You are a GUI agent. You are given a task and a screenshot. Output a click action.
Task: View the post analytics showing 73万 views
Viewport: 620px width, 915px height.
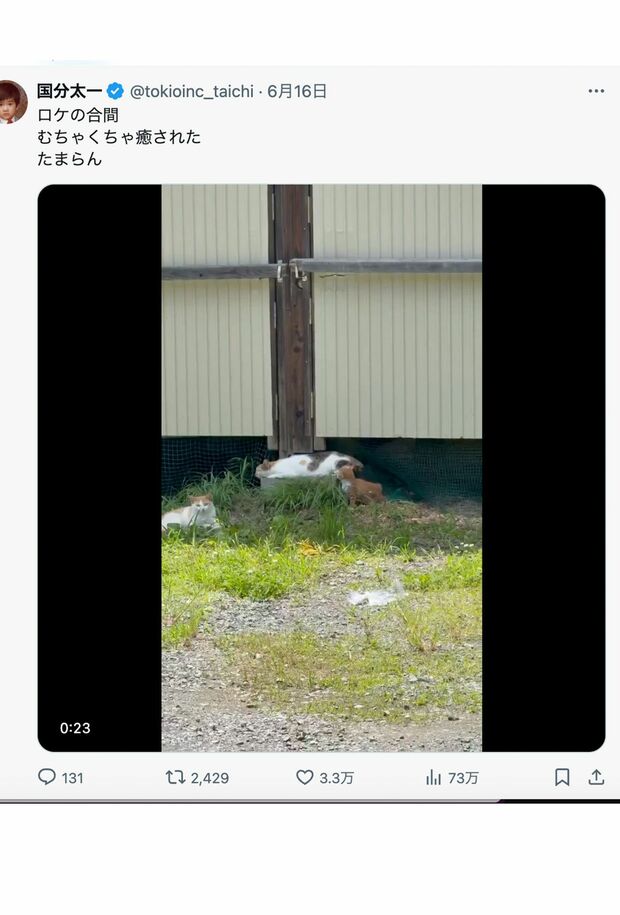pyautogui.click(x=434, y=777)
